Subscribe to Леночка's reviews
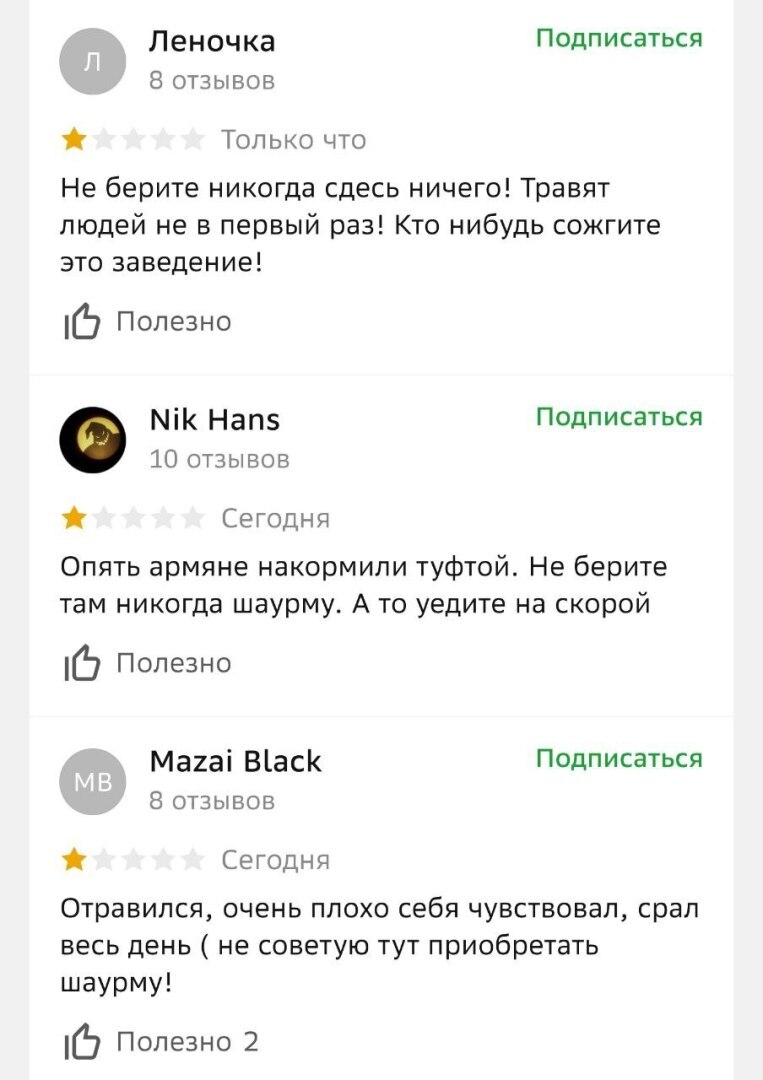This screenshot has width=763, height=1080. [619, 39]
